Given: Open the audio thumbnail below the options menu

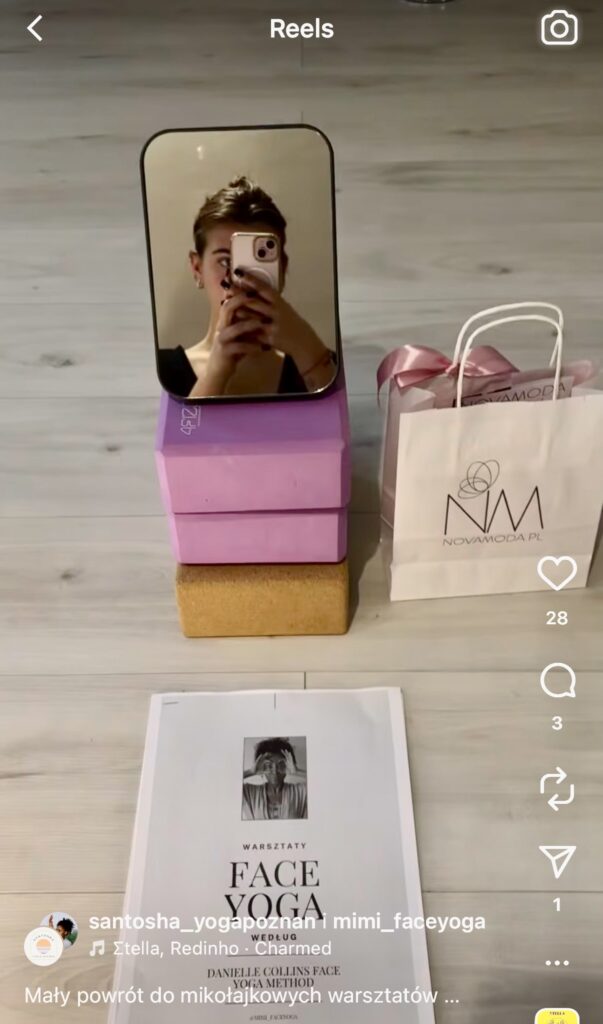Looking at the screenshot, I should pos(557,1016).
